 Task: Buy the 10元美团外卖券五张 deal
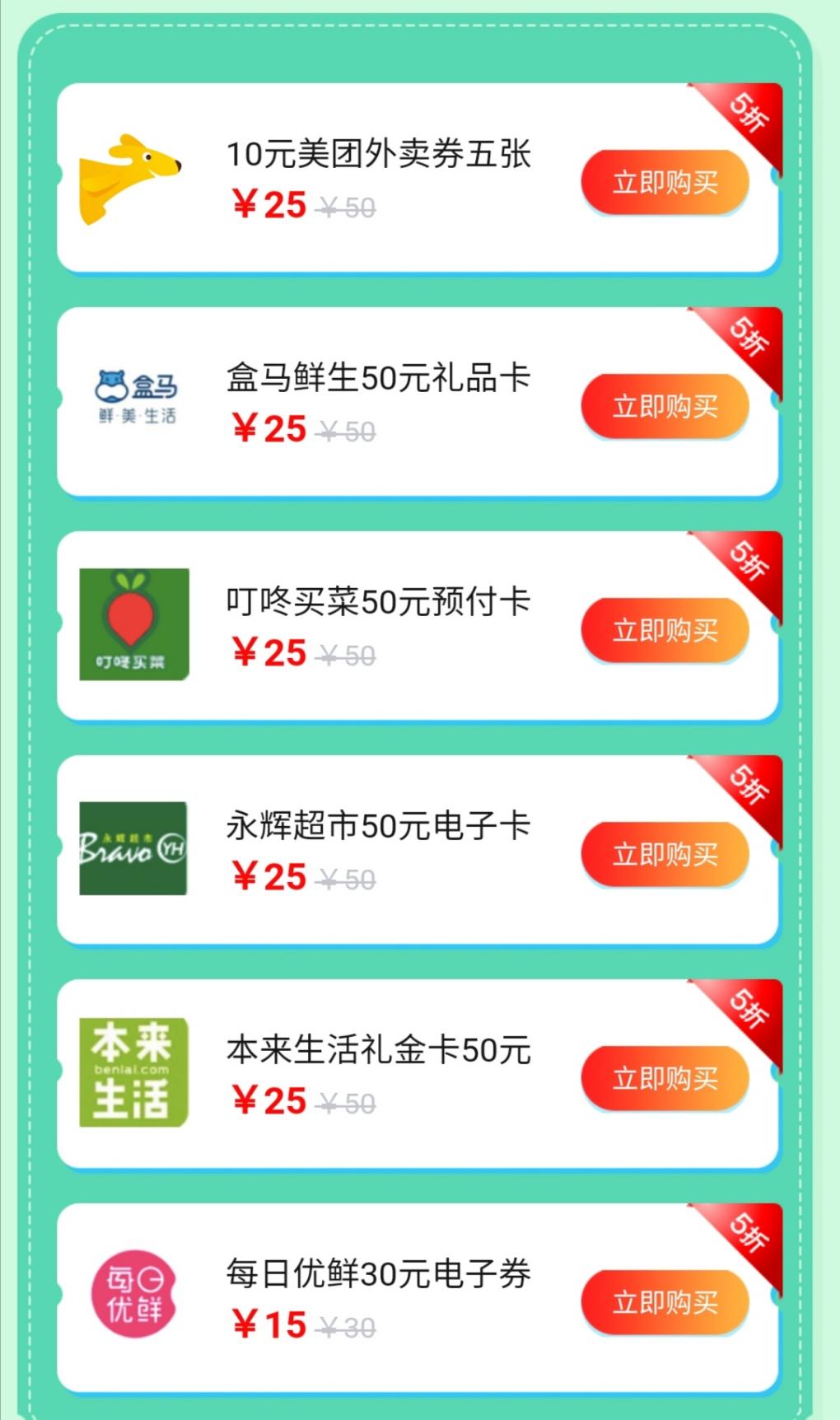click(x=665, y=182)
